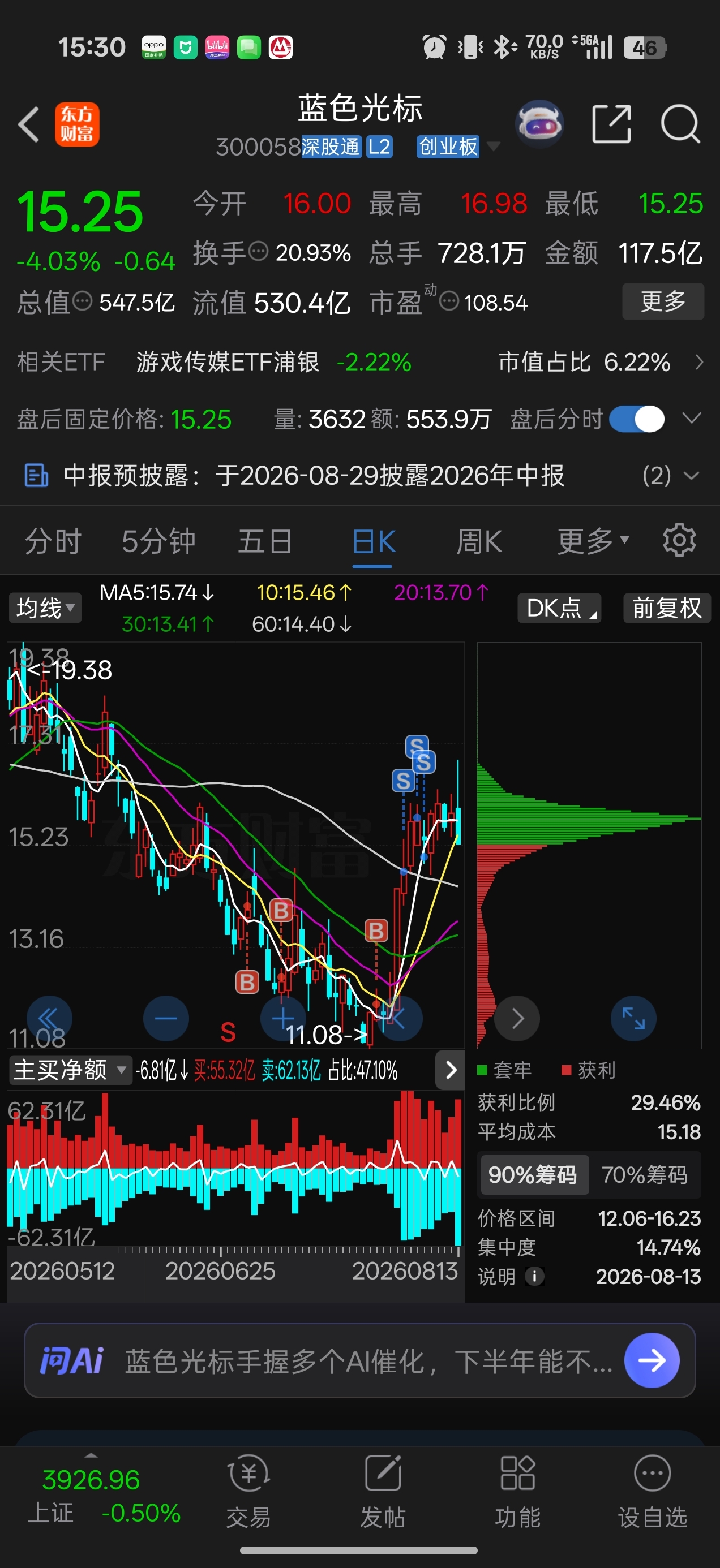Image resolution: width=720 pixels, height=1568 pixels.
Task: Toggle the 盘后分时 switch
Action: [x=637, y=419]
